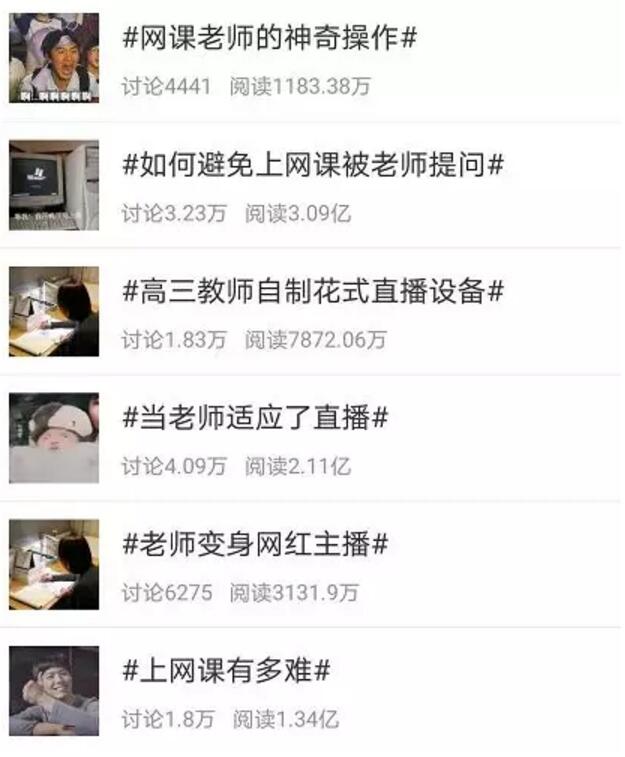Open topic #老师变身网红主播#

(255, 545)
